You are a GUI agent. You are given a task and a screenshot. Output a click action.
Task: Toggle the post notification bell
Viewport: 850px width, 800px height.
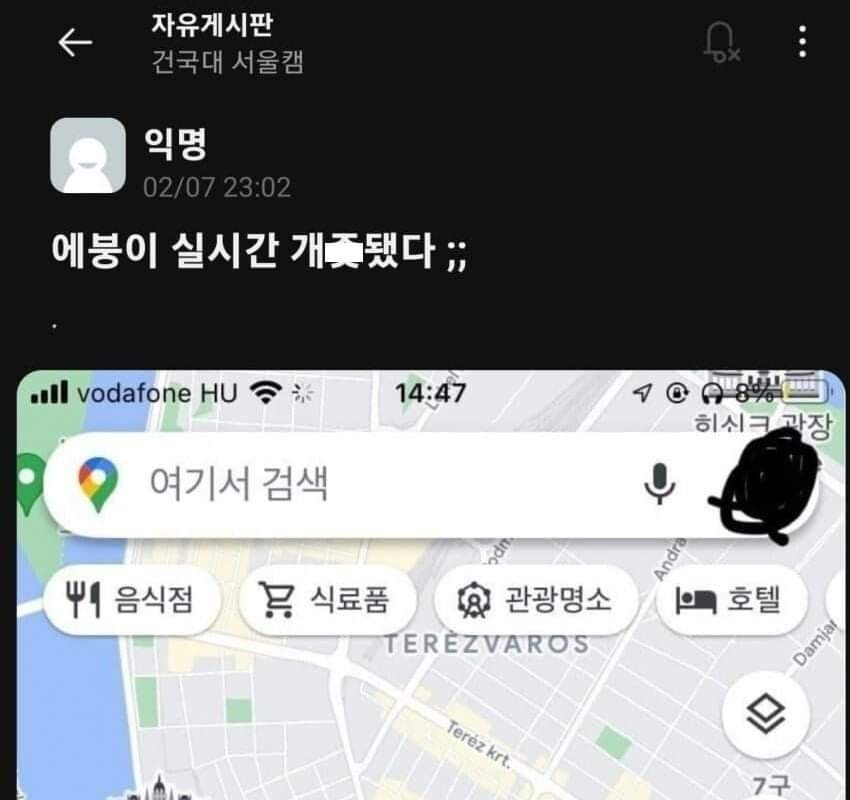(721, 42)
